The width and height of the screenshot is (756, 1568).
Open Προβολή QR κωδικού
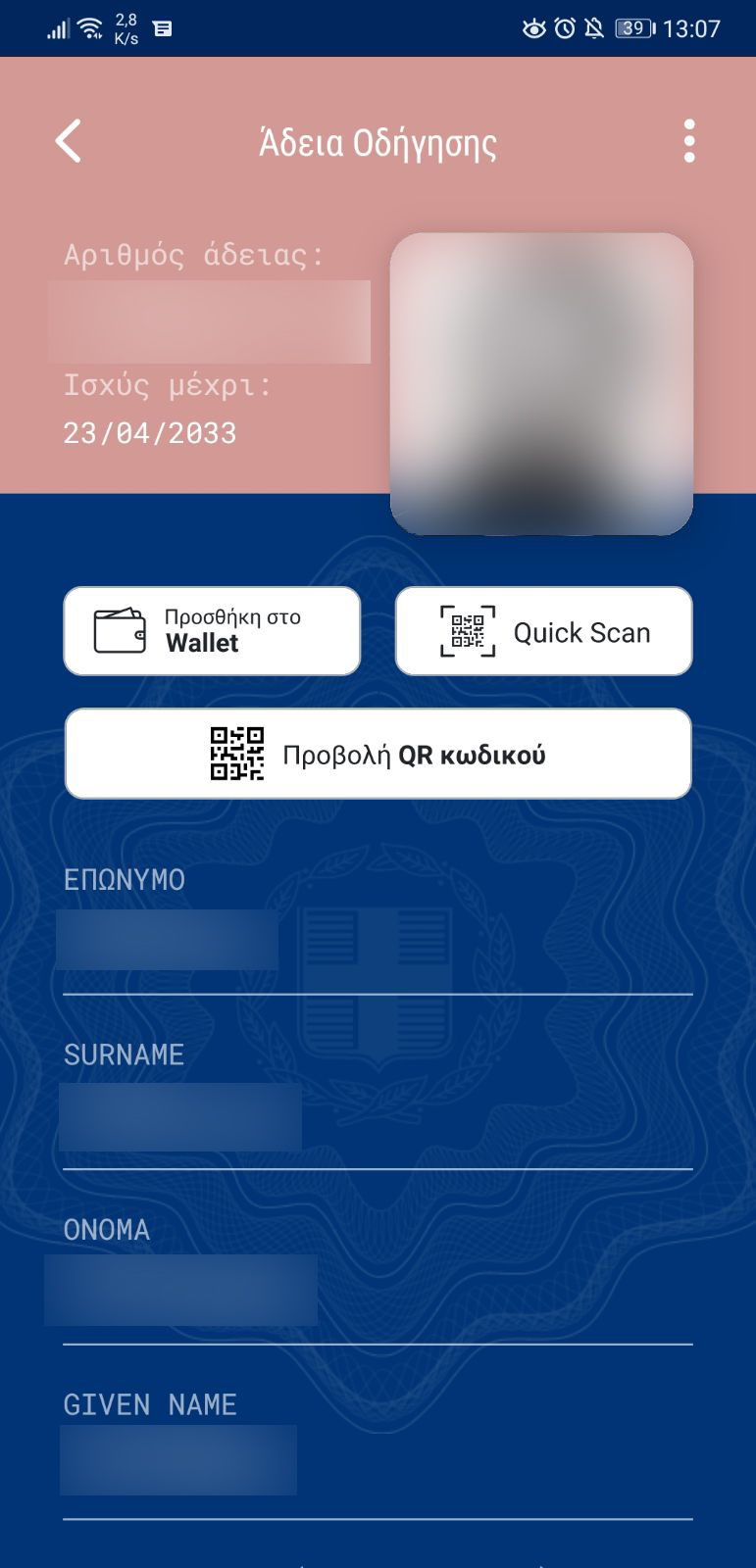[378, 753]
